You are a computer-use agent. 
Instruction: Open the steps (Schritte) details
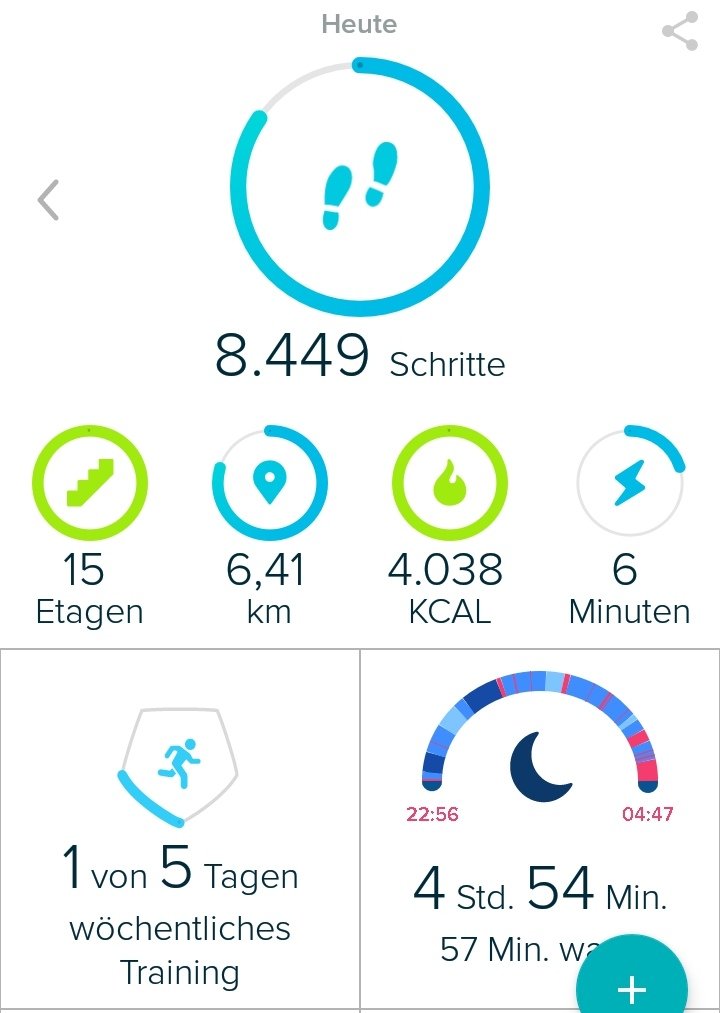(x=360, y=218)
